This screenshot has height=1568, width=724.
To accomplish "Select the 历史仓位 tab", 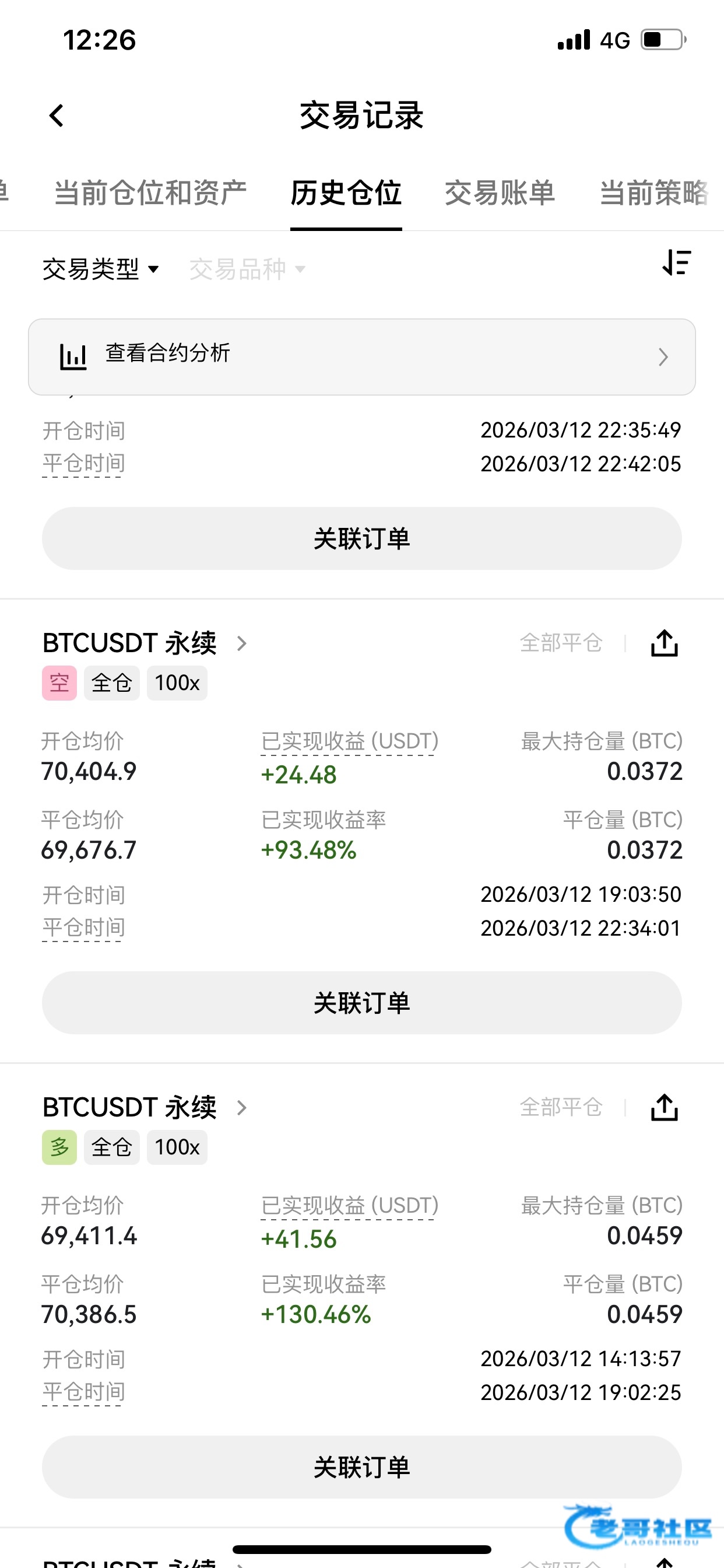I will (346, 193).
